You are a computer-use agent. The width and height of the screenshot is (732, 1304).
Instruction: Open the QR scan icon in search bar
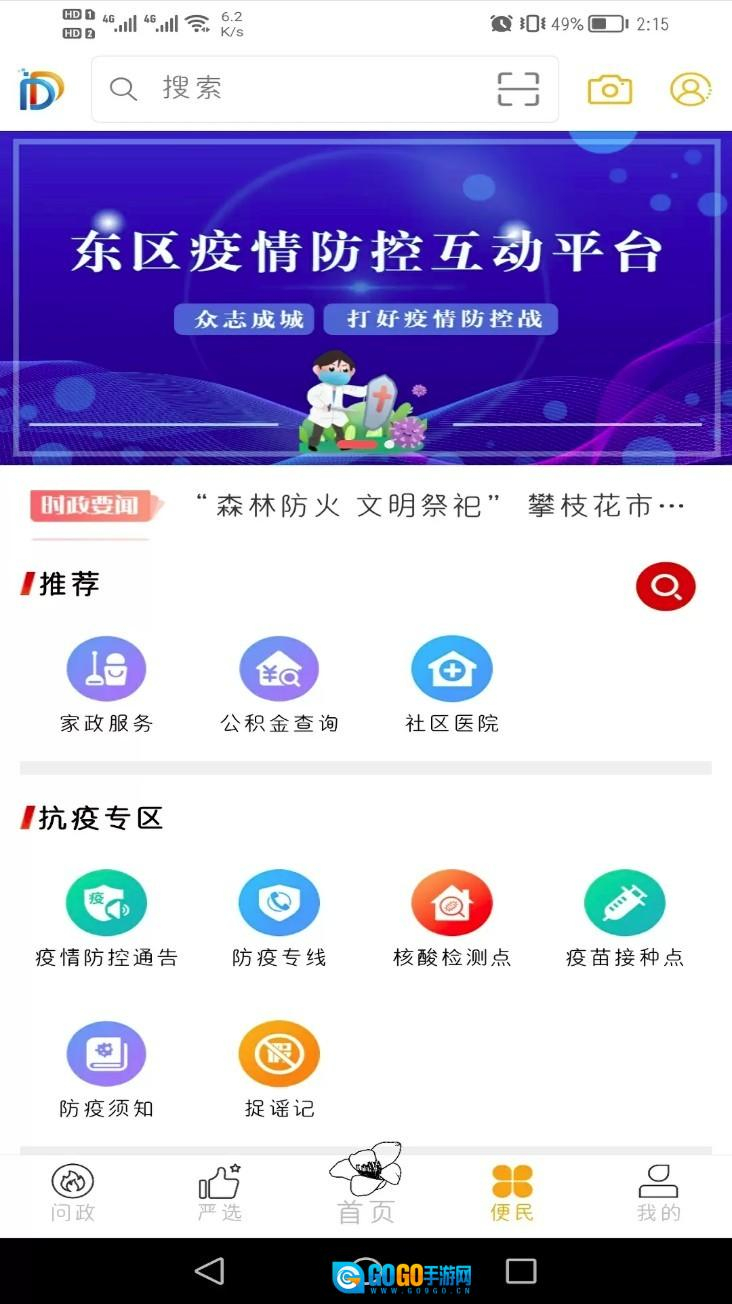click(x=518, y=89)
